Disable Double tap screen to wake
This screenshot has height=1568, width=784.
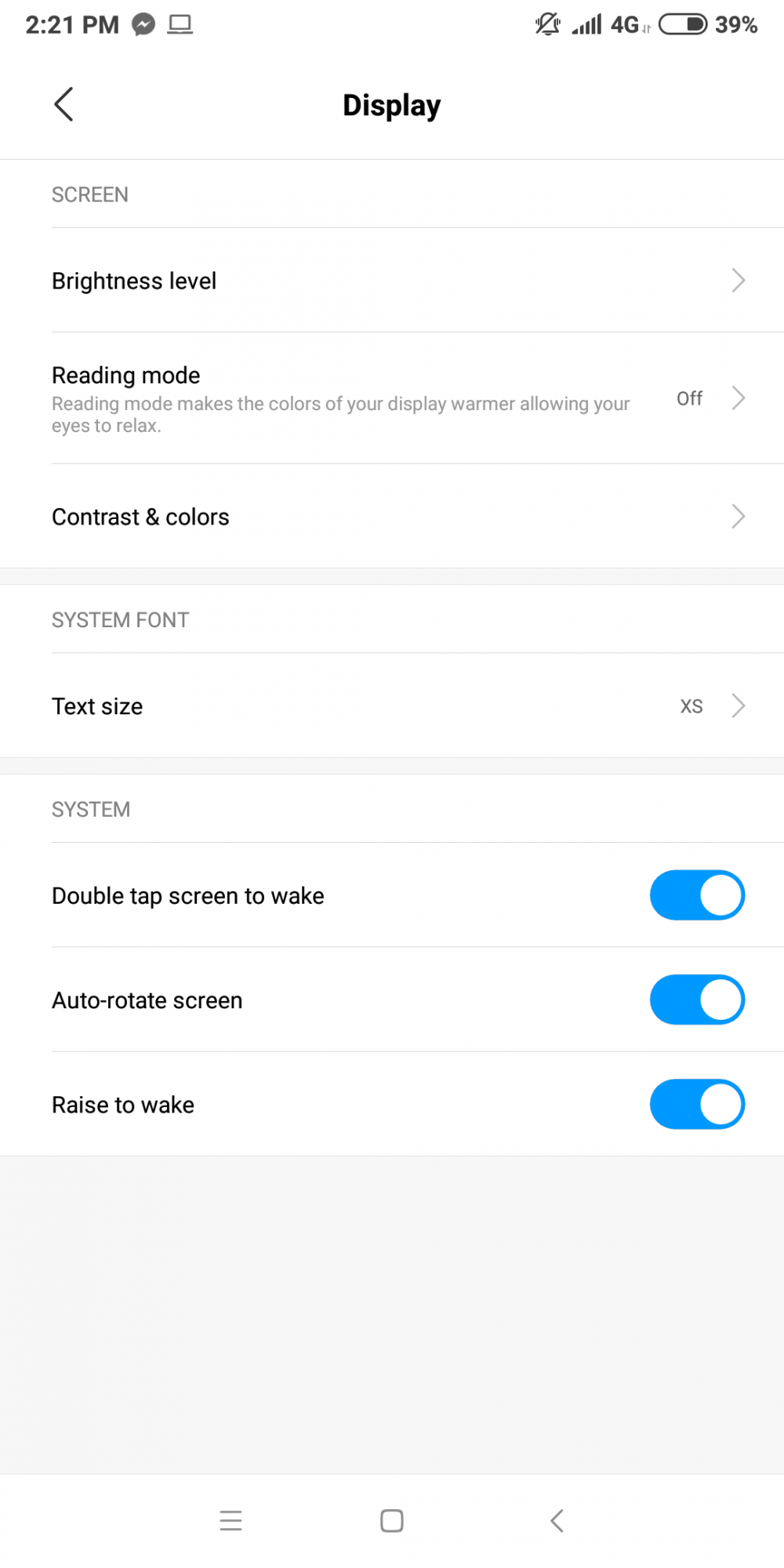(697, 895)
